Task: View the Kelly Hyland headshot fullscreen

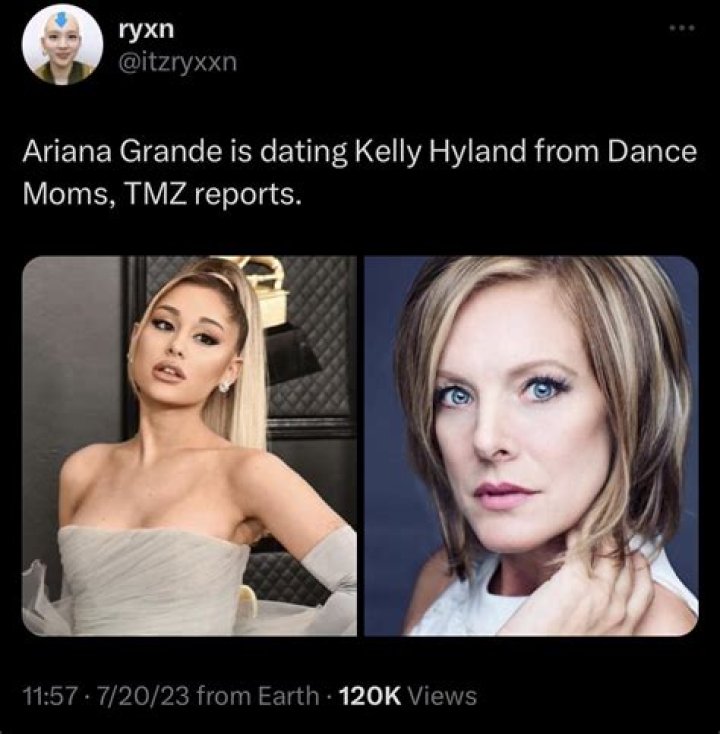Action: click(530, 450)
